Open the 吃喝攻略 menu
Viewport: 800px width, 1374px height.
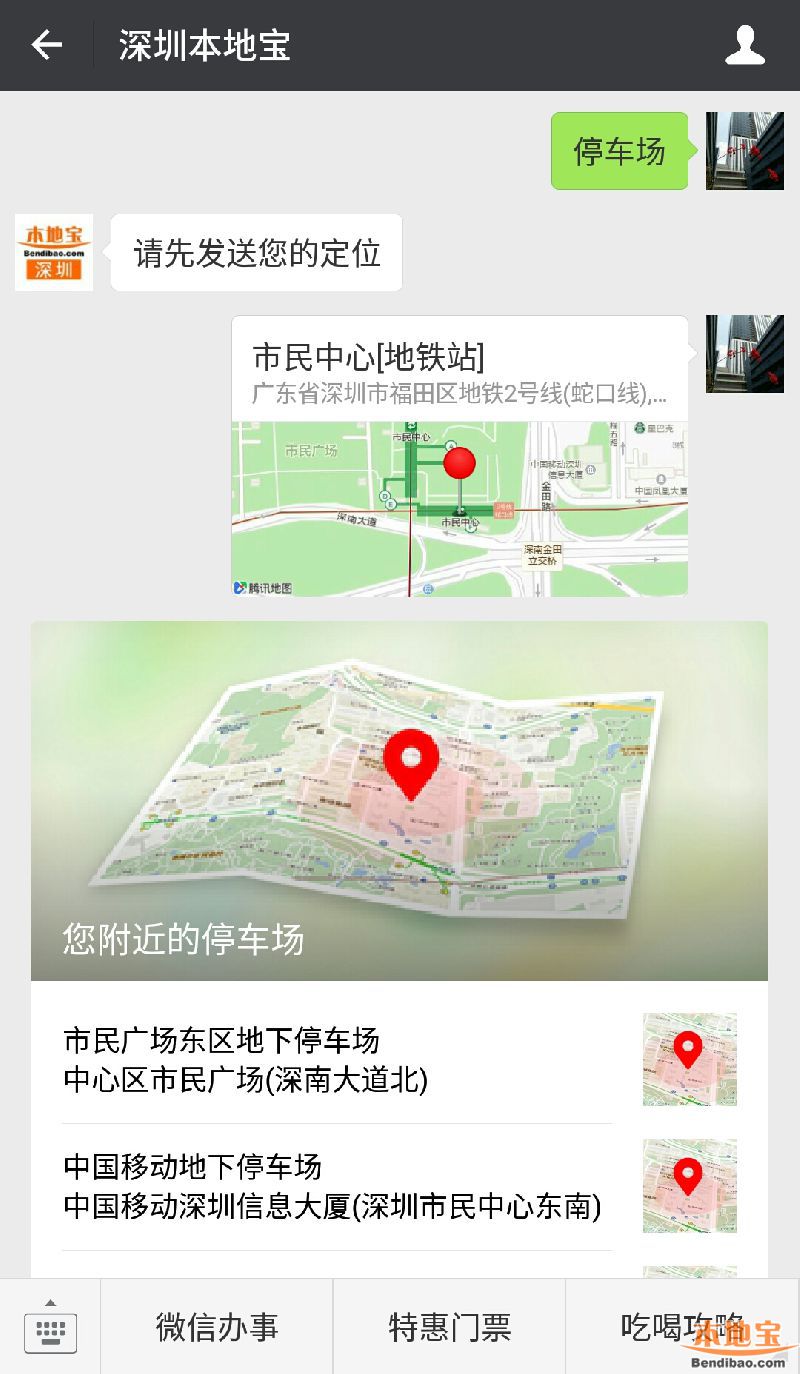(x=682, y=1327)
